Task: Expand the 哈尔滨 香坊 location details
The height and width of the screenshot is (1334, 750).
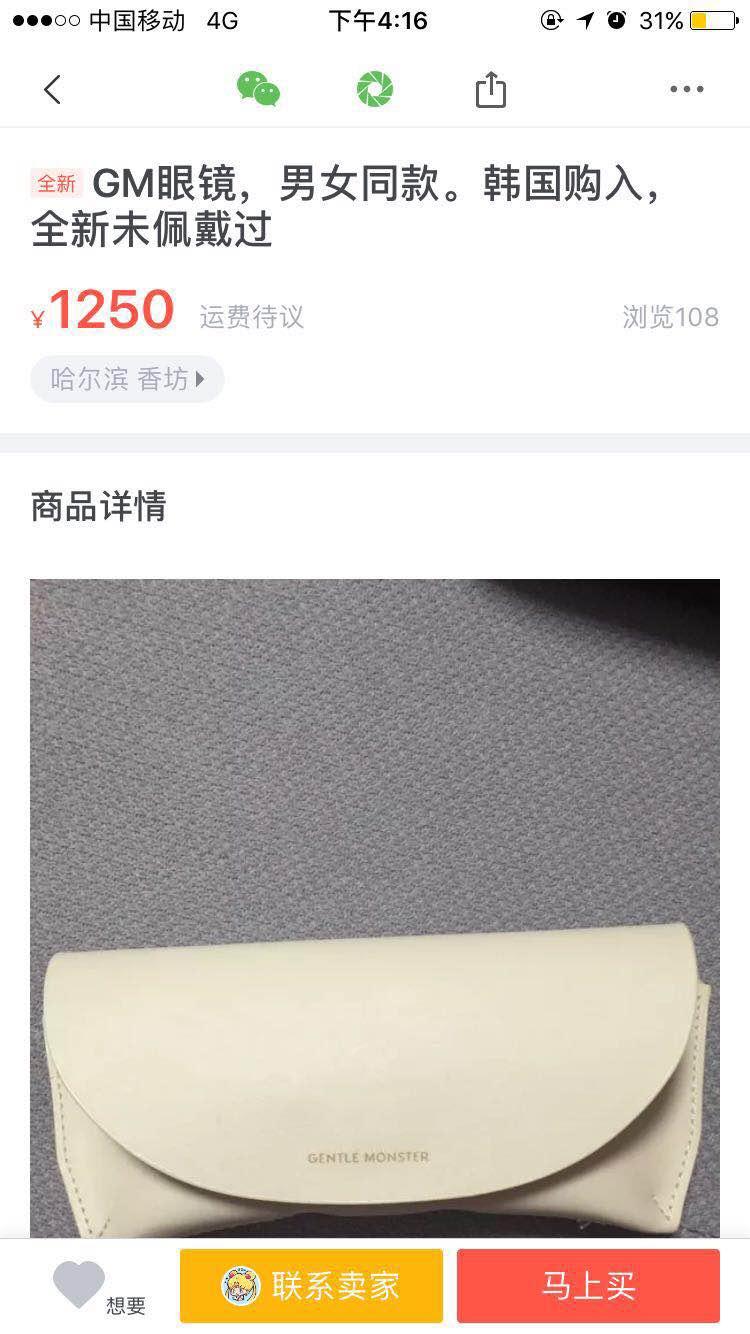Action: tap(120, 379)
